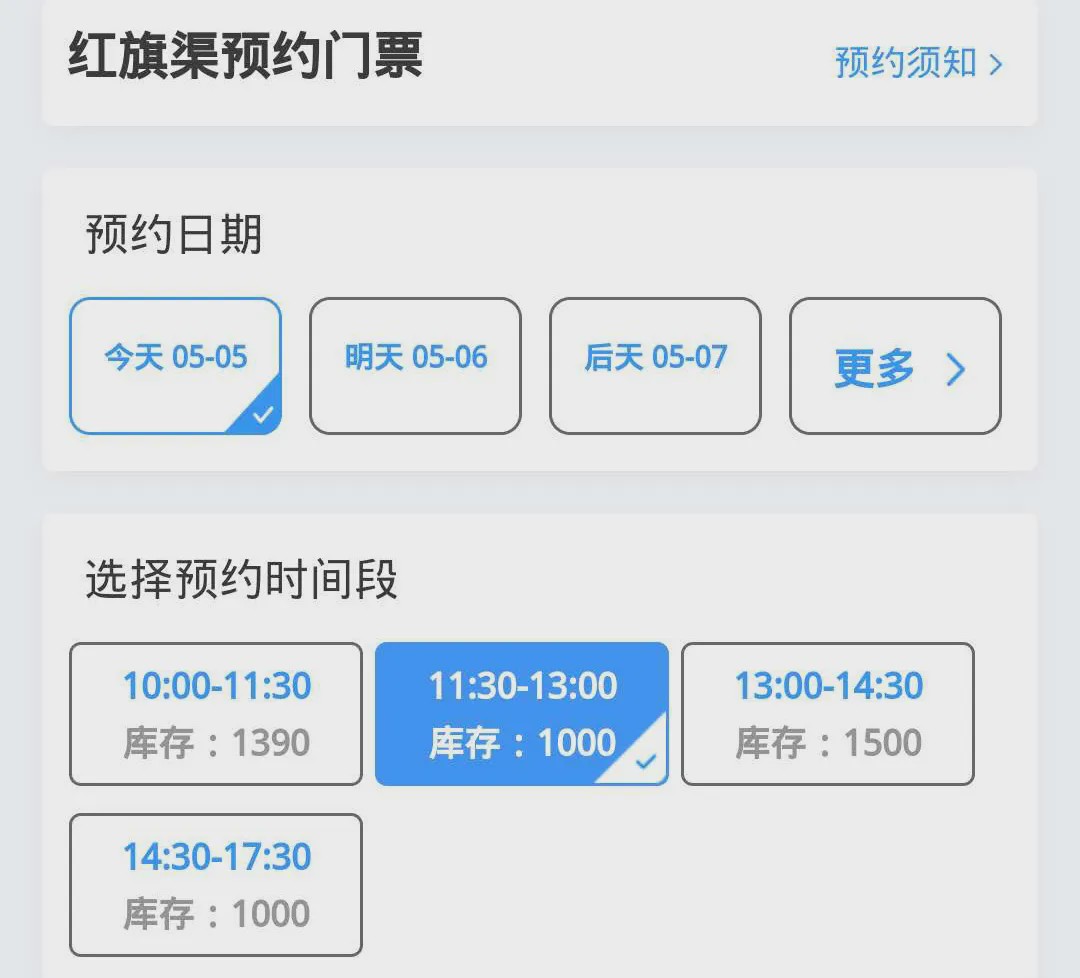This screenshot has height=978, width=1080.
Task: Pick 后天 05-07 as the booking date
Action: (x=655, y=365)
